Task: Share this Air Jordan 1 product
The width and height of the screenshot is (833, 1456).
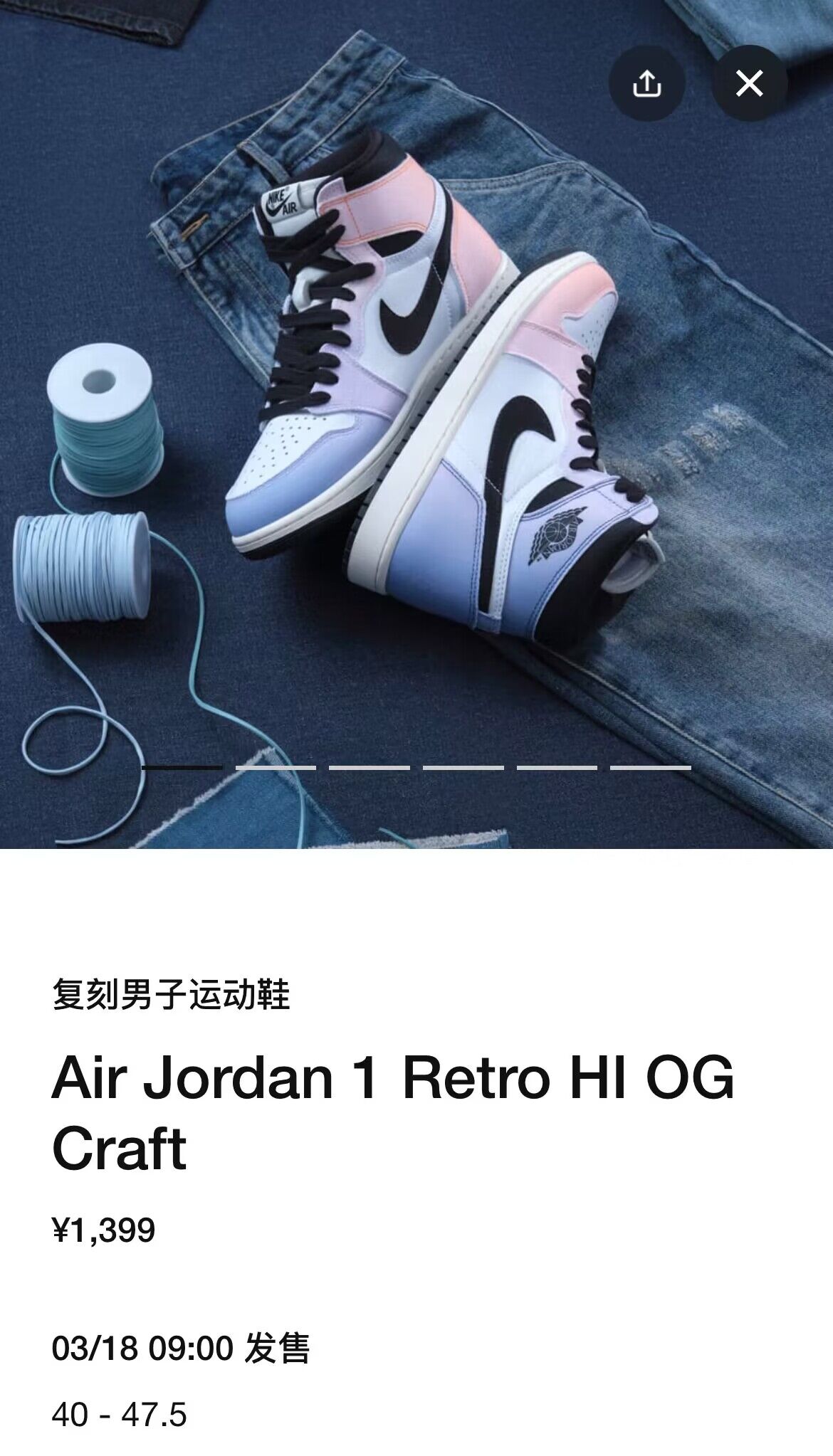Action: (646, 83)
